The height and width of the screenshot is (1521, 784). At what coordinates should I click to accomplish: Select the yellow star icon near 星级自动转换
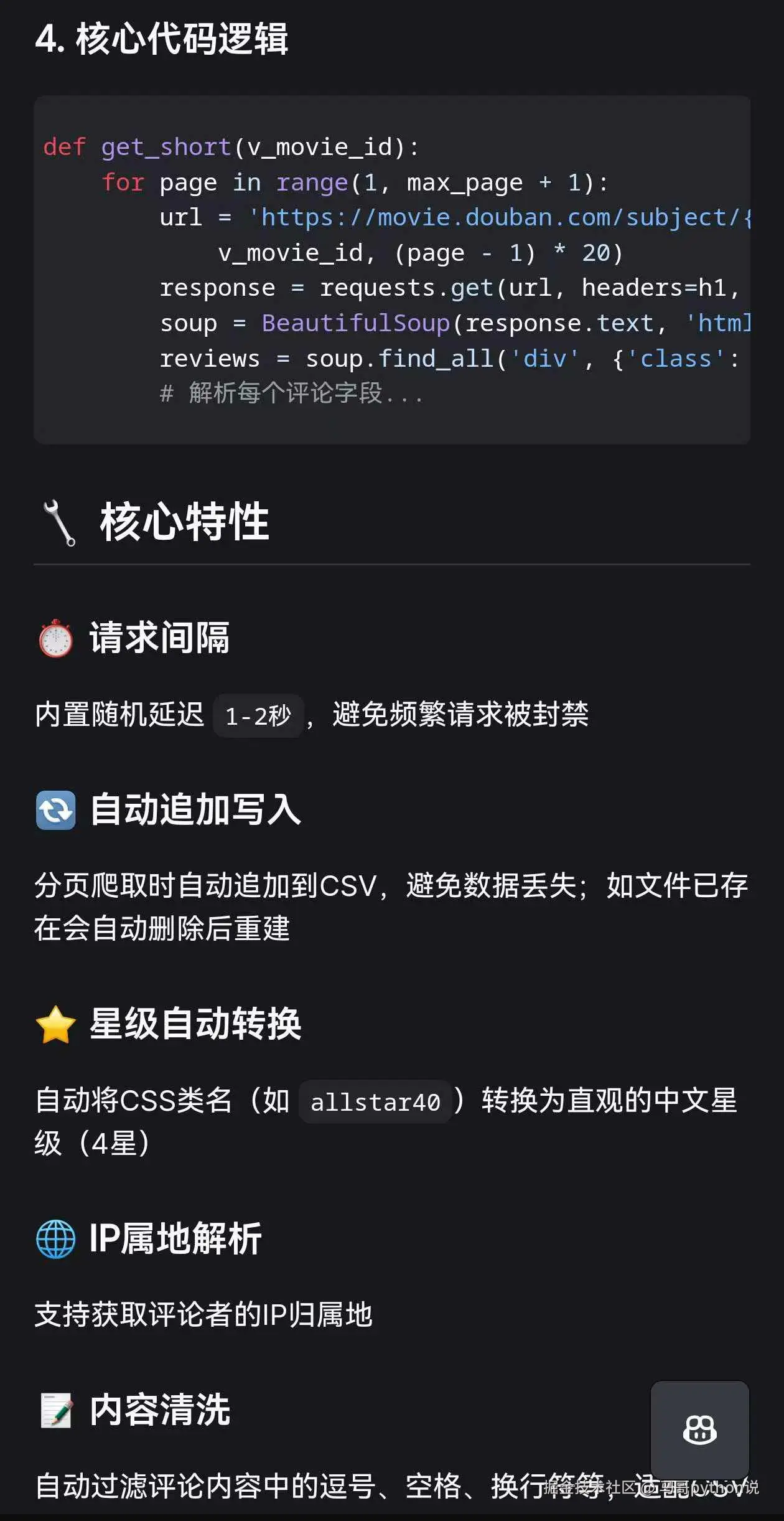(56, 1026)
